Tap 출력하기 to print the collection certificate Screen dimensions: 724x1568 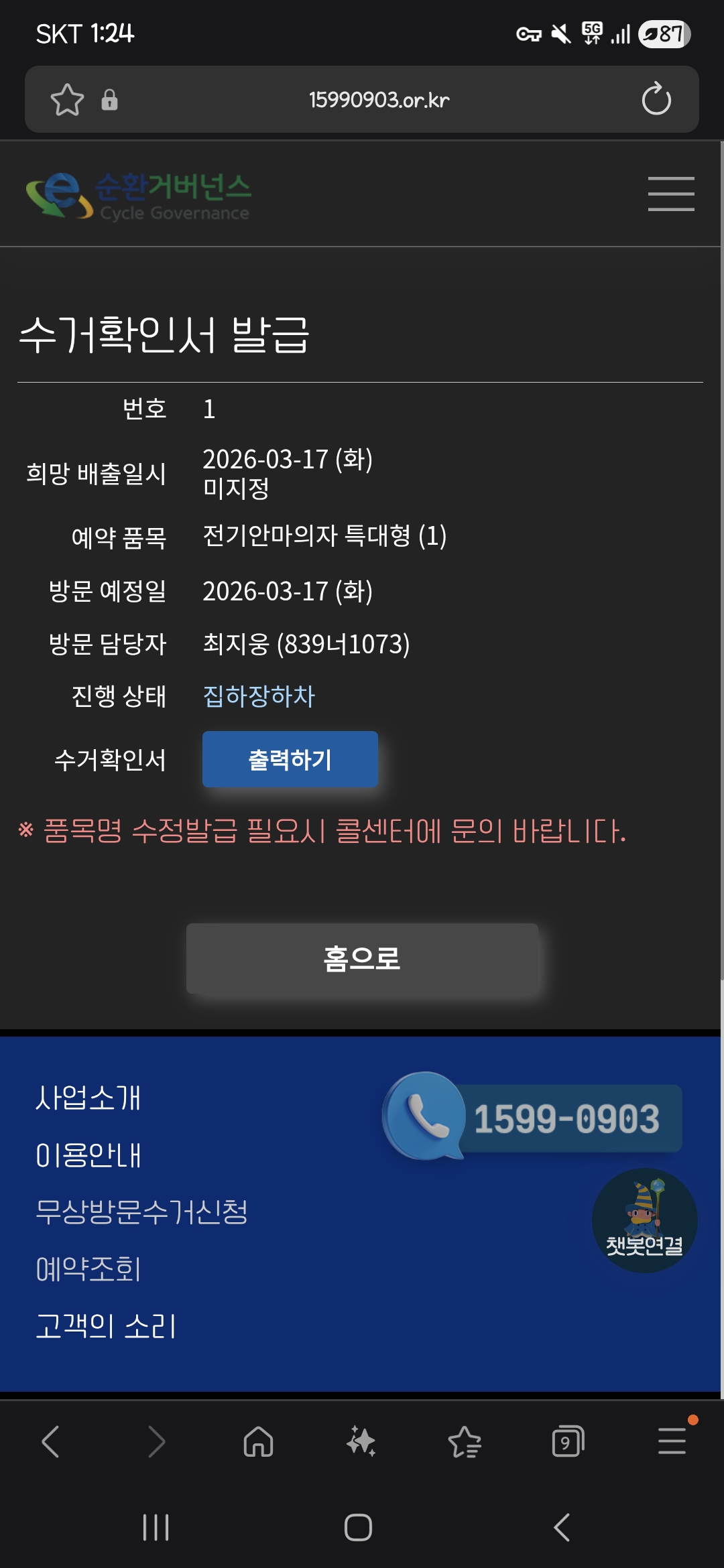[x=290, y=759]
